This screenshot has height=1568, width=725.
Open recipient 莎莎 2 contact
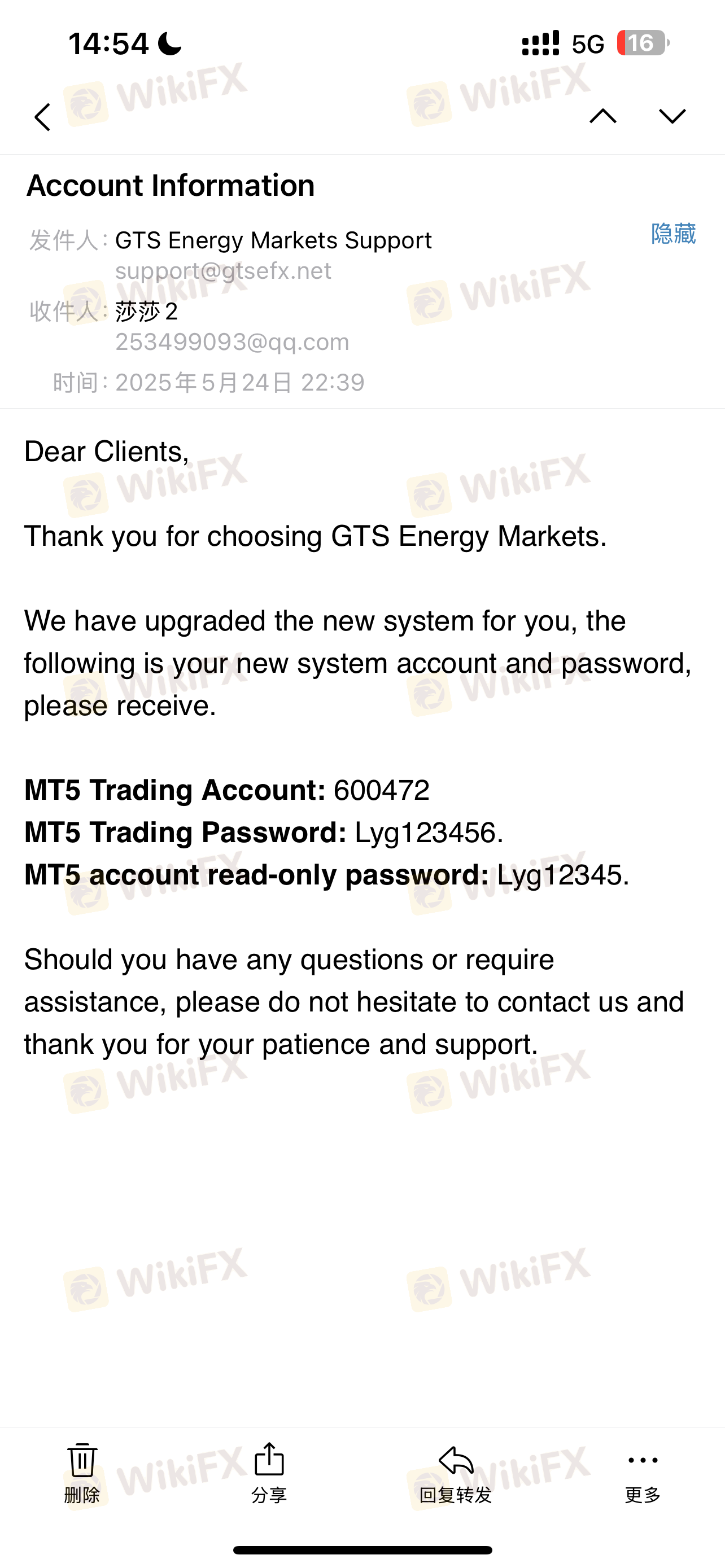click(146, 312)
